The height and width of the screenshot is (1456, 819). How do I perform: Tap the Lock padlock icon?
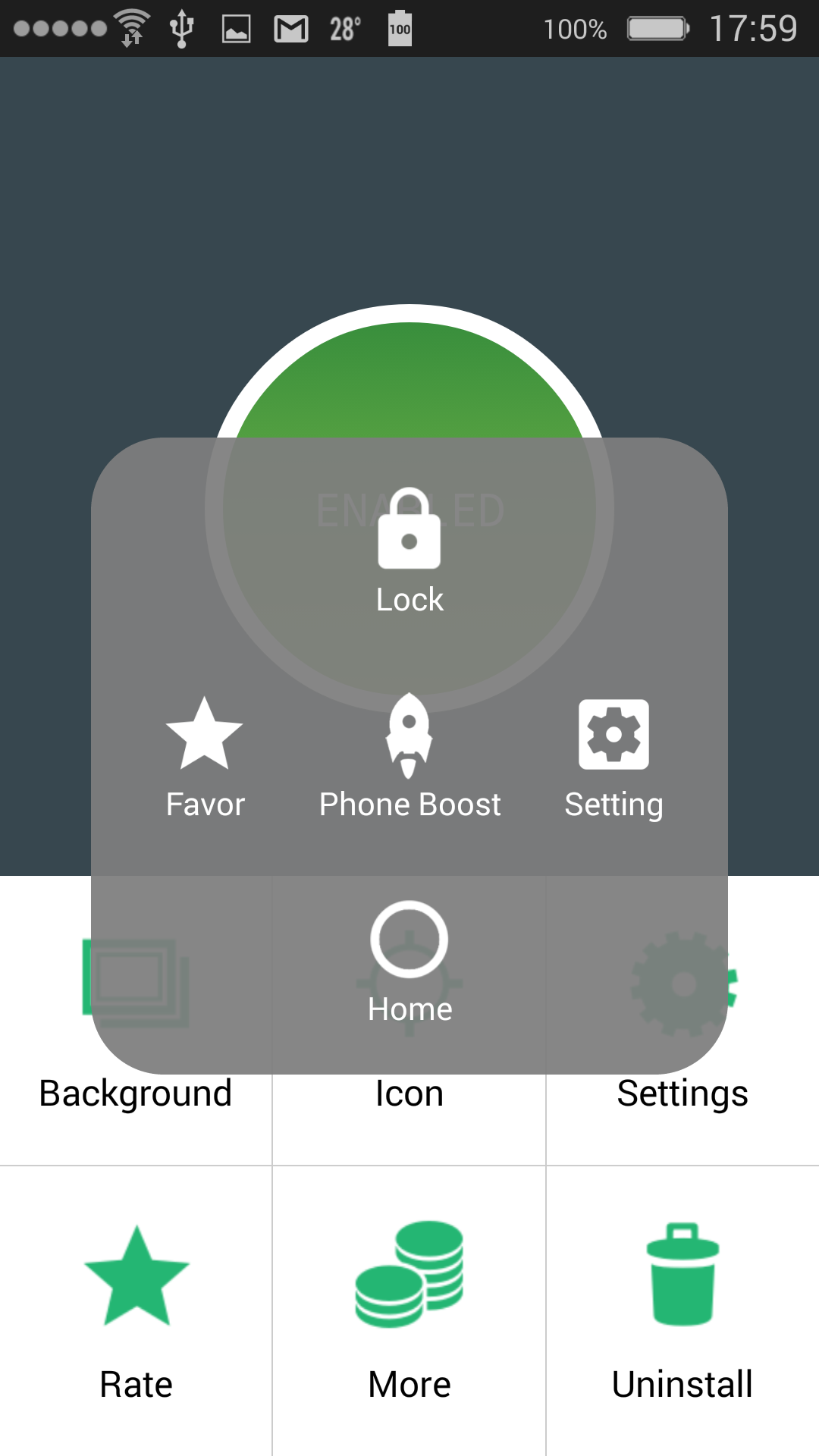(409, 535)
